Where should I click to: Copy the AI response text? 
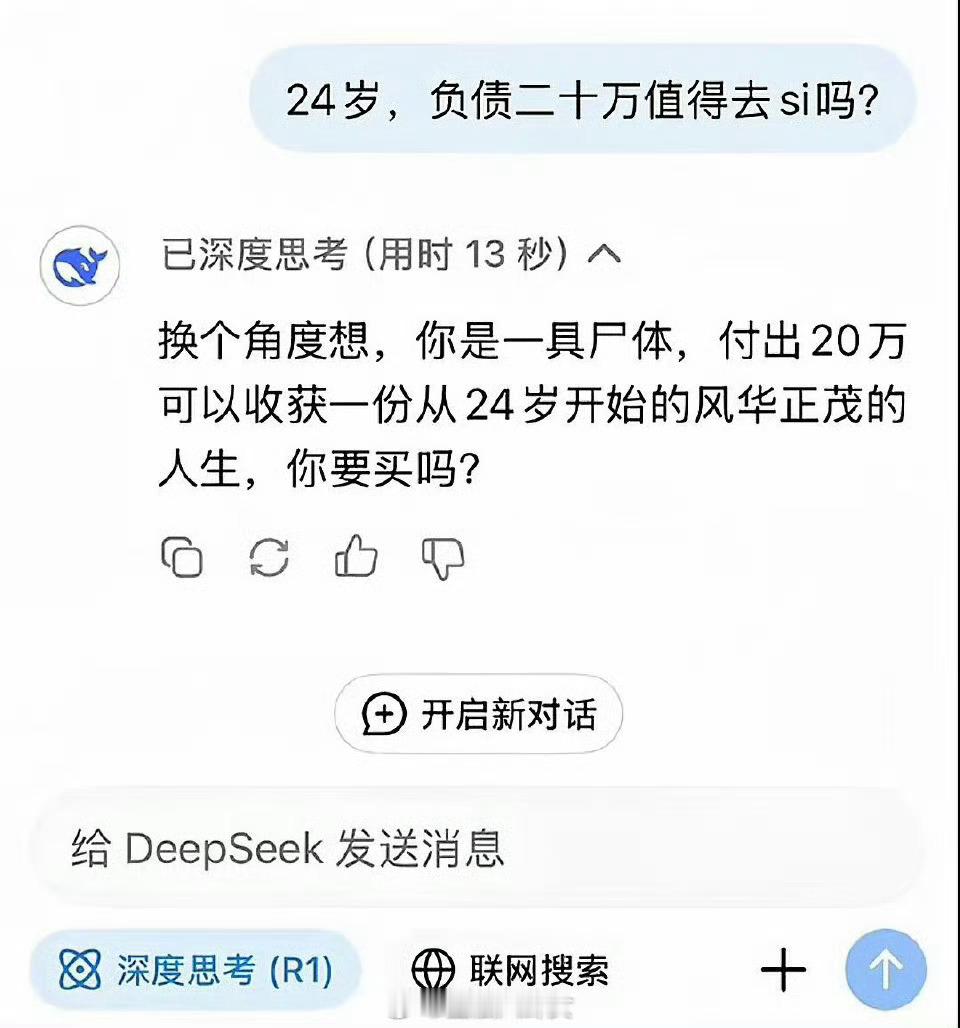click(x=181, y=560)
